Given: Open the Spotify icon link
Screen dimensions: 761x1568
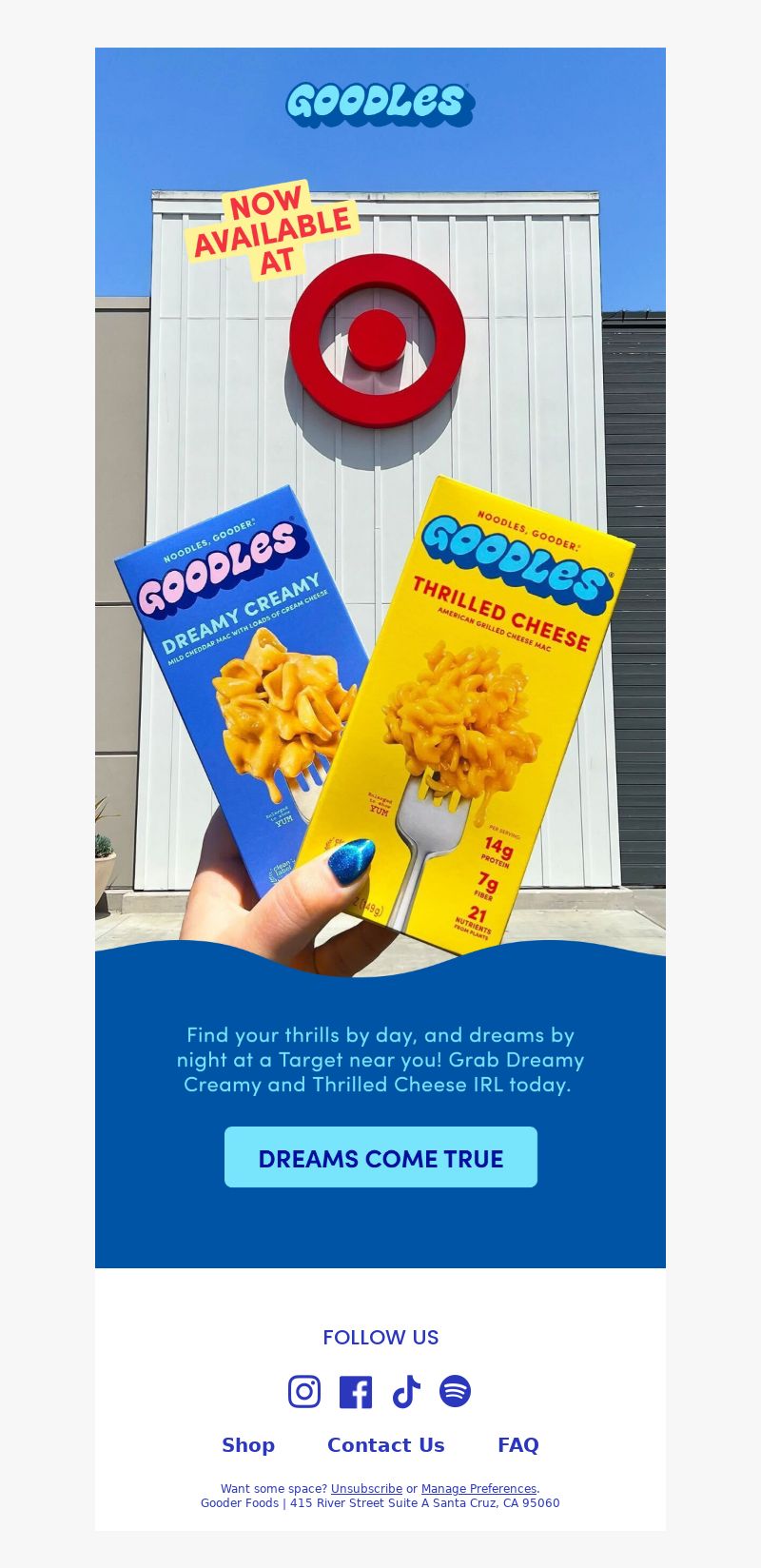Looking at the screenshot, I should coord(455,1391).
